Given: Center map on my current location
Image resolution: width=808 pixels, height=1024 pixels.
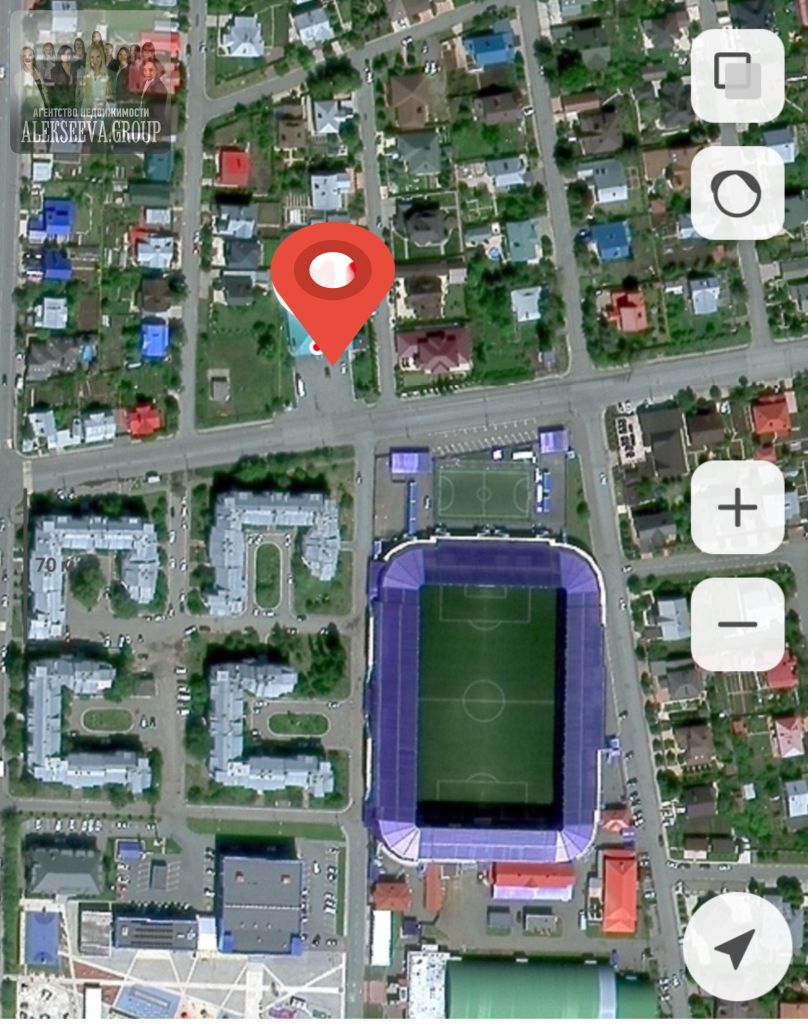Looking at the screenshot, I should pos(736,946).
